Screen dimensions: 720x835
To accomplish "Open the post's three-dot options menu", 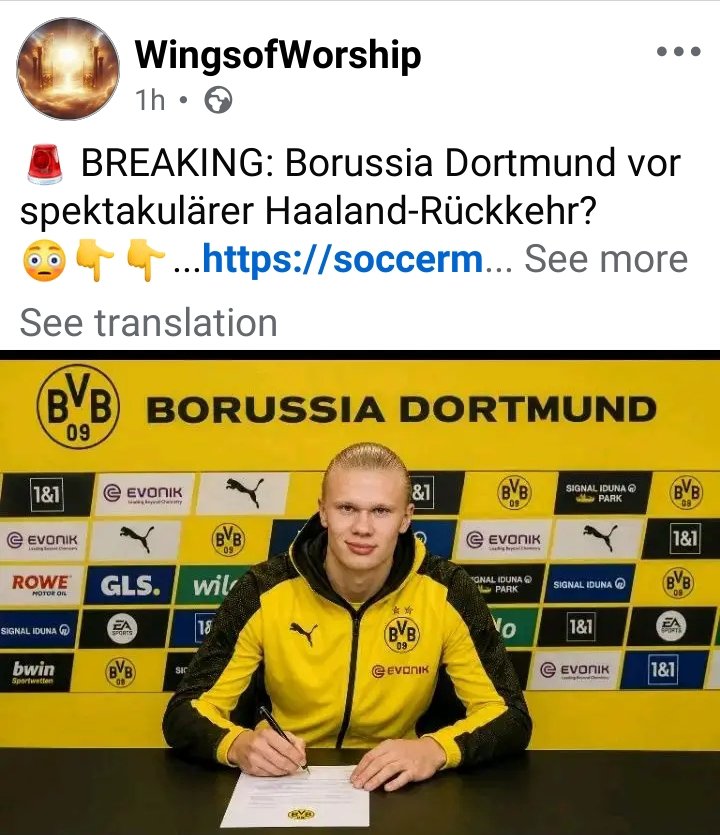I will click(x=678, y=52).
